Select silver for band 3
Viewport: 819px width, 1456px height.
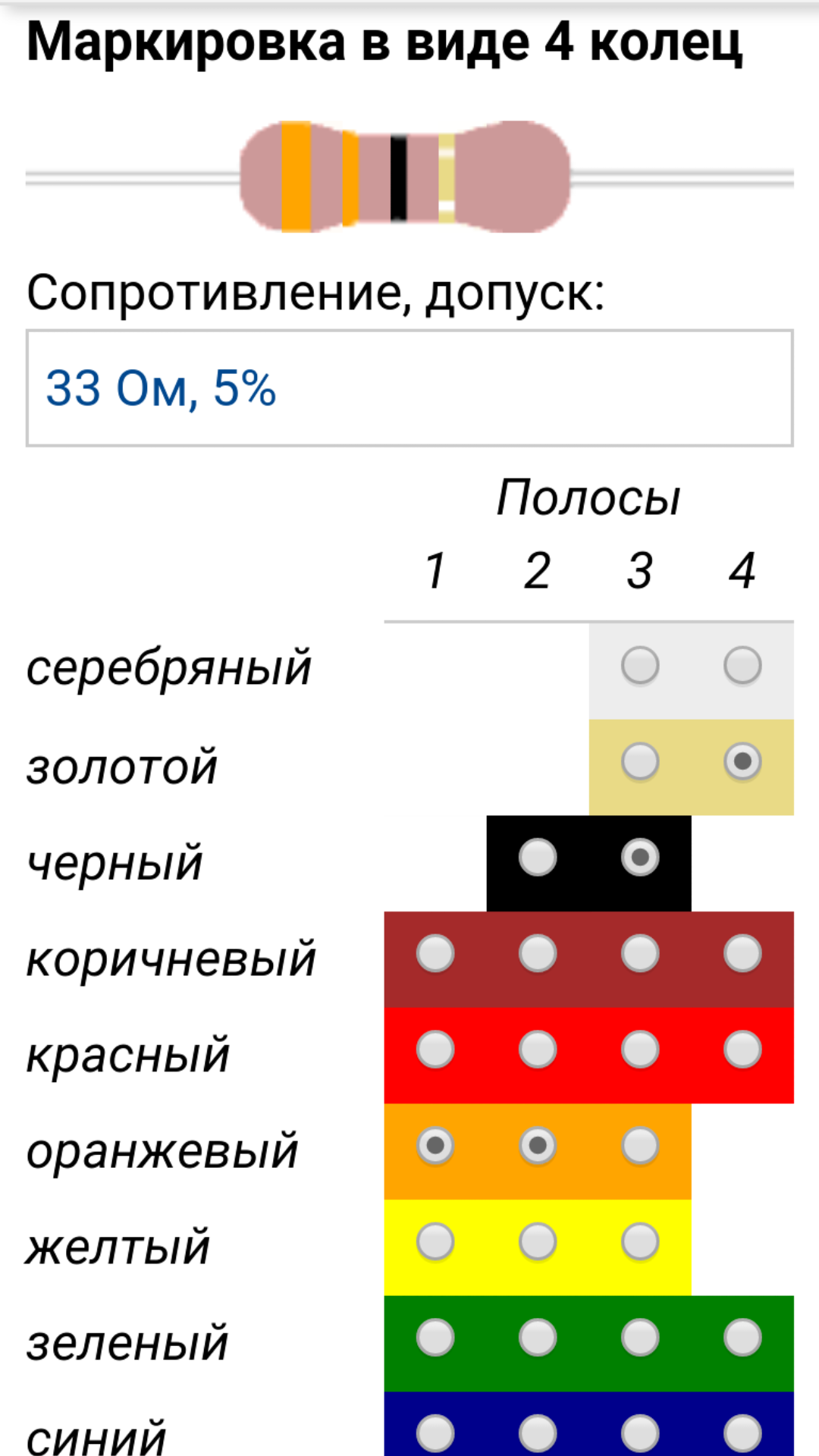point(640,666)
